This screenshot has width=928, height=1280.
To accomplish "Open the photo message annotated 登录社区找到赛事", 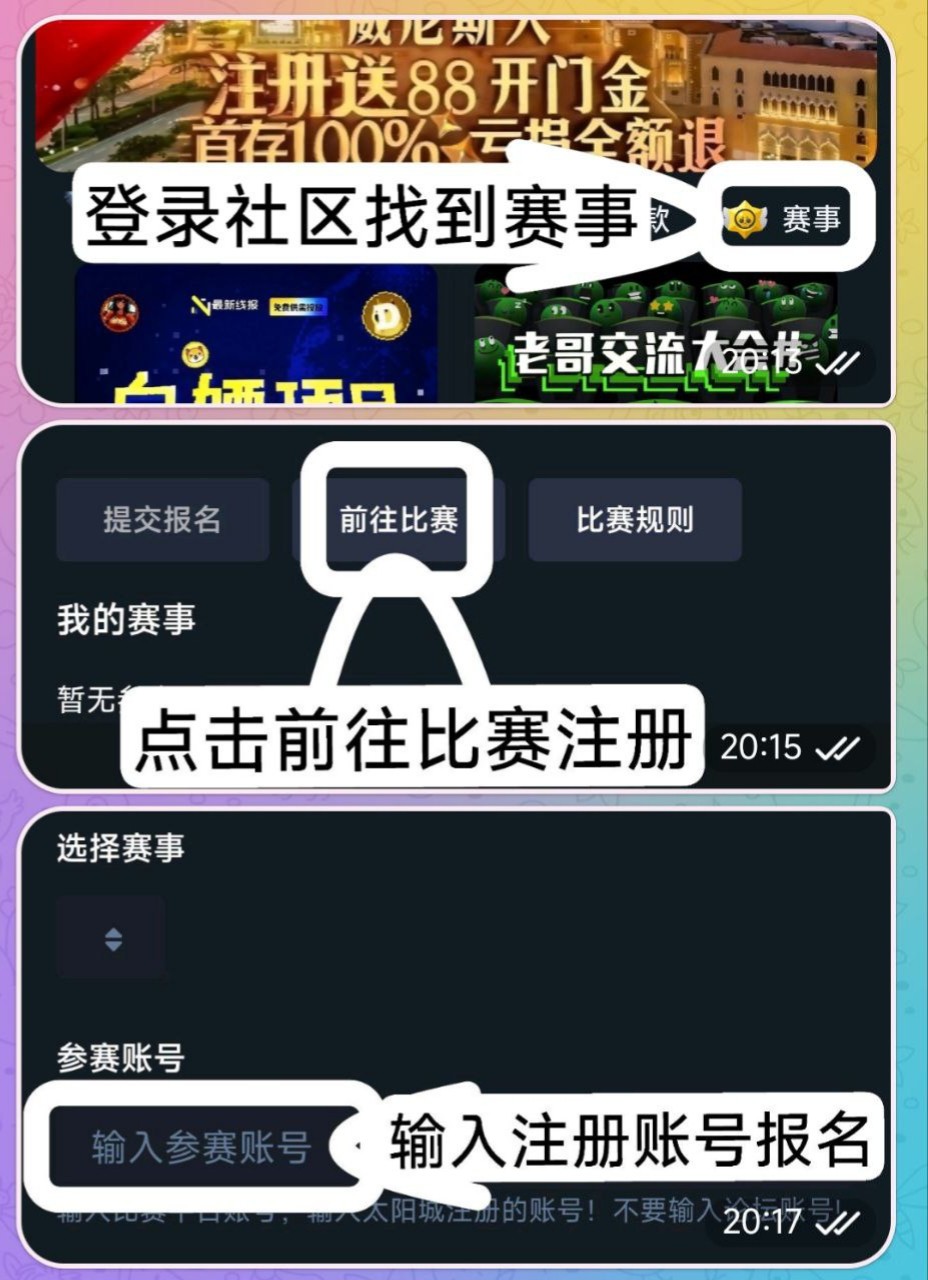I will (455, 210).
